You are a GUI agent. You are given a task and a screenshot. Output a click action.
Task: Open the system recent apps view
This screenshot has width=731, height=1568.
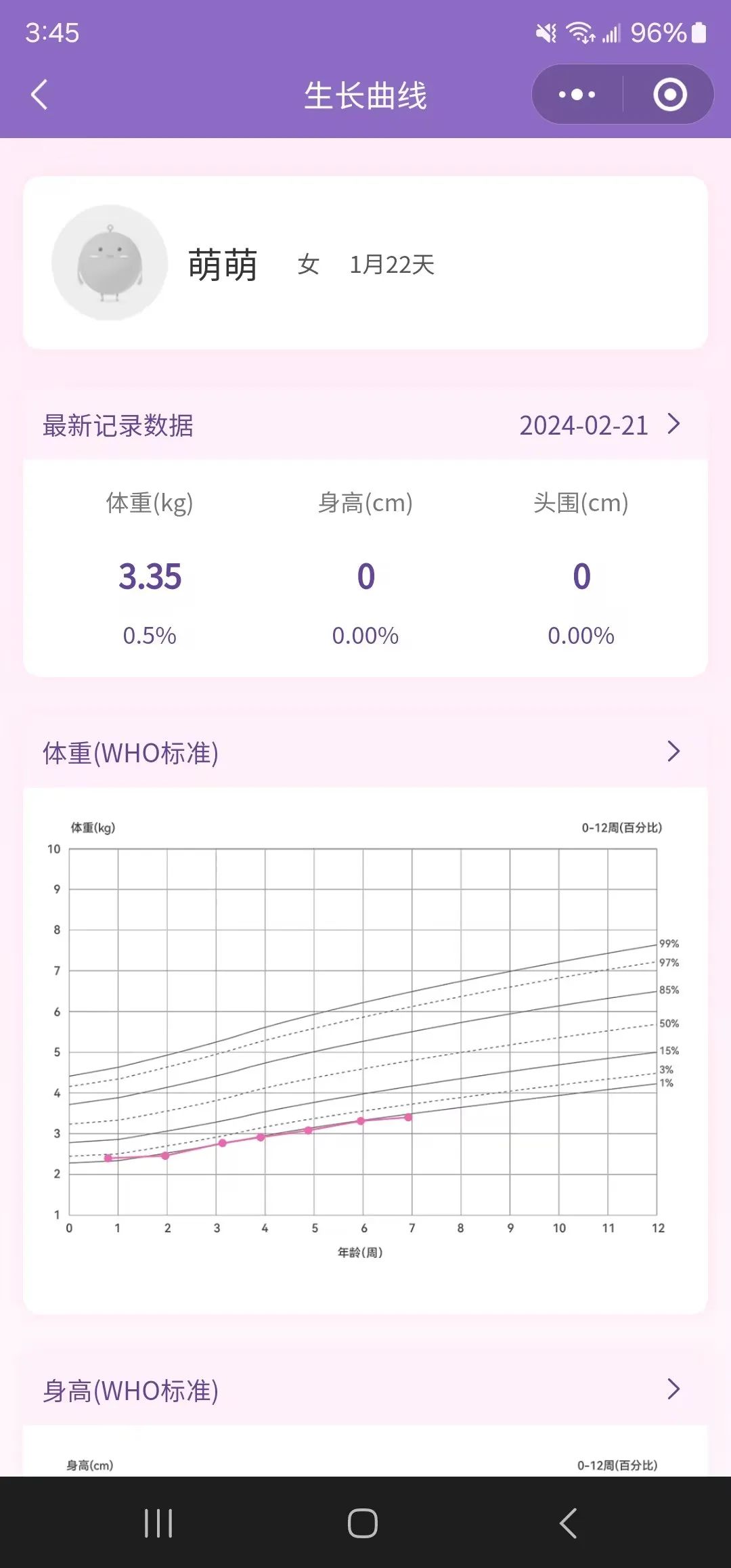pos(158,1523)
